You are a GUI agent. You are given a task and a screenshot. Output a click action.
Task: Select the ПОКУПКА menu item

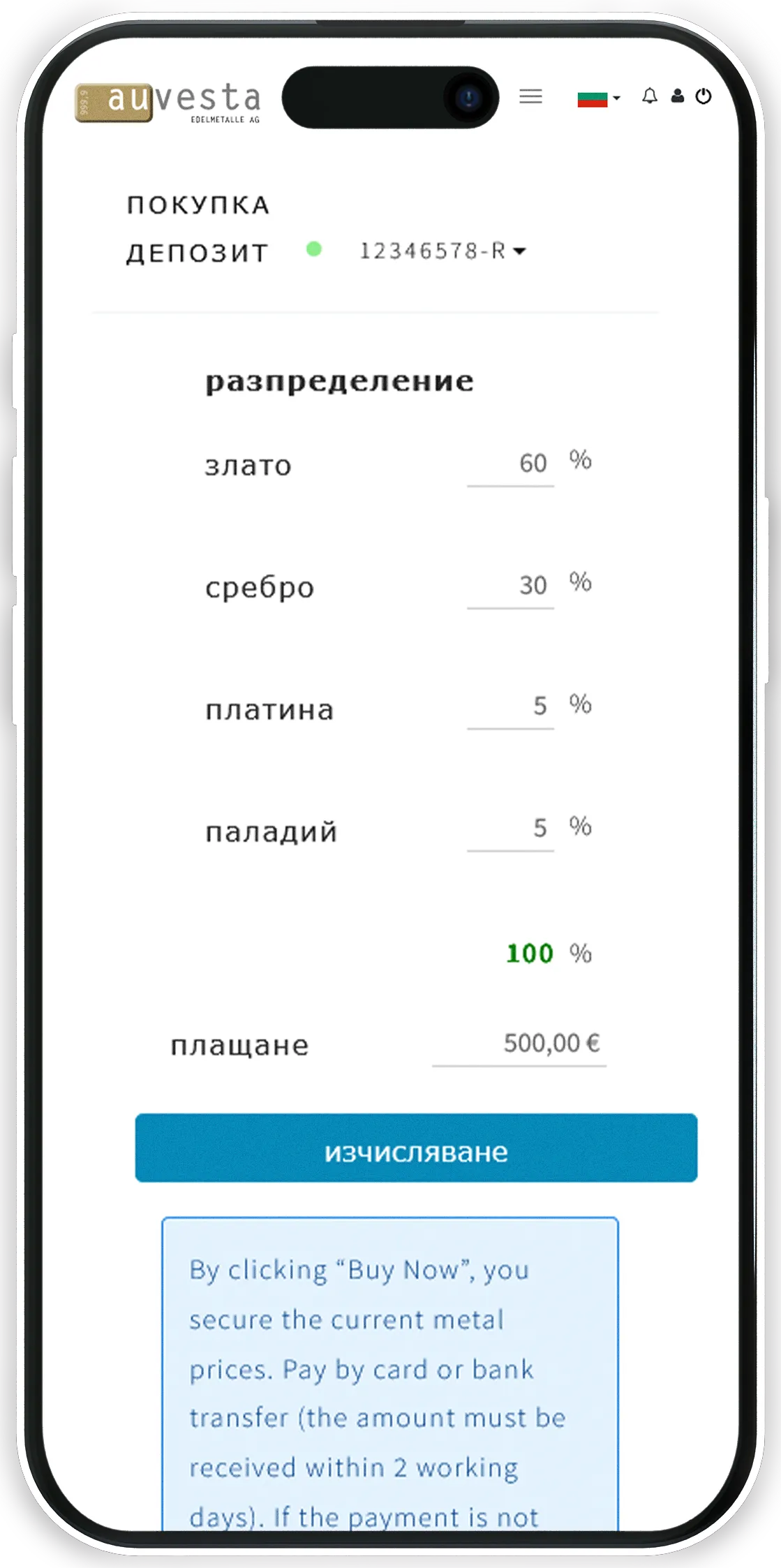tap(198, 204)
